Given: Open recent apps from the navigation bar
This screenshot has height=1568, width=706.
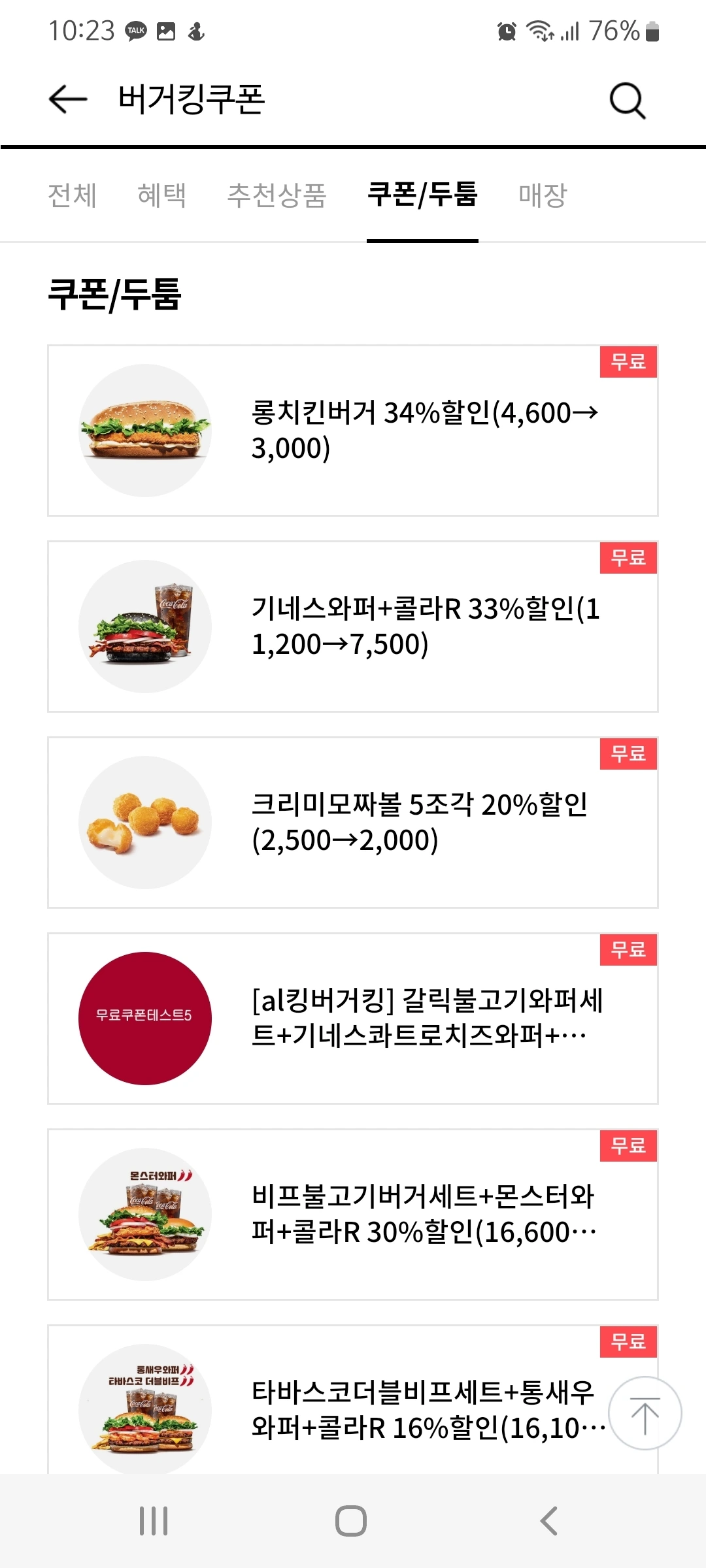Looking at the screenshot, I should [x=154, y=1521].
